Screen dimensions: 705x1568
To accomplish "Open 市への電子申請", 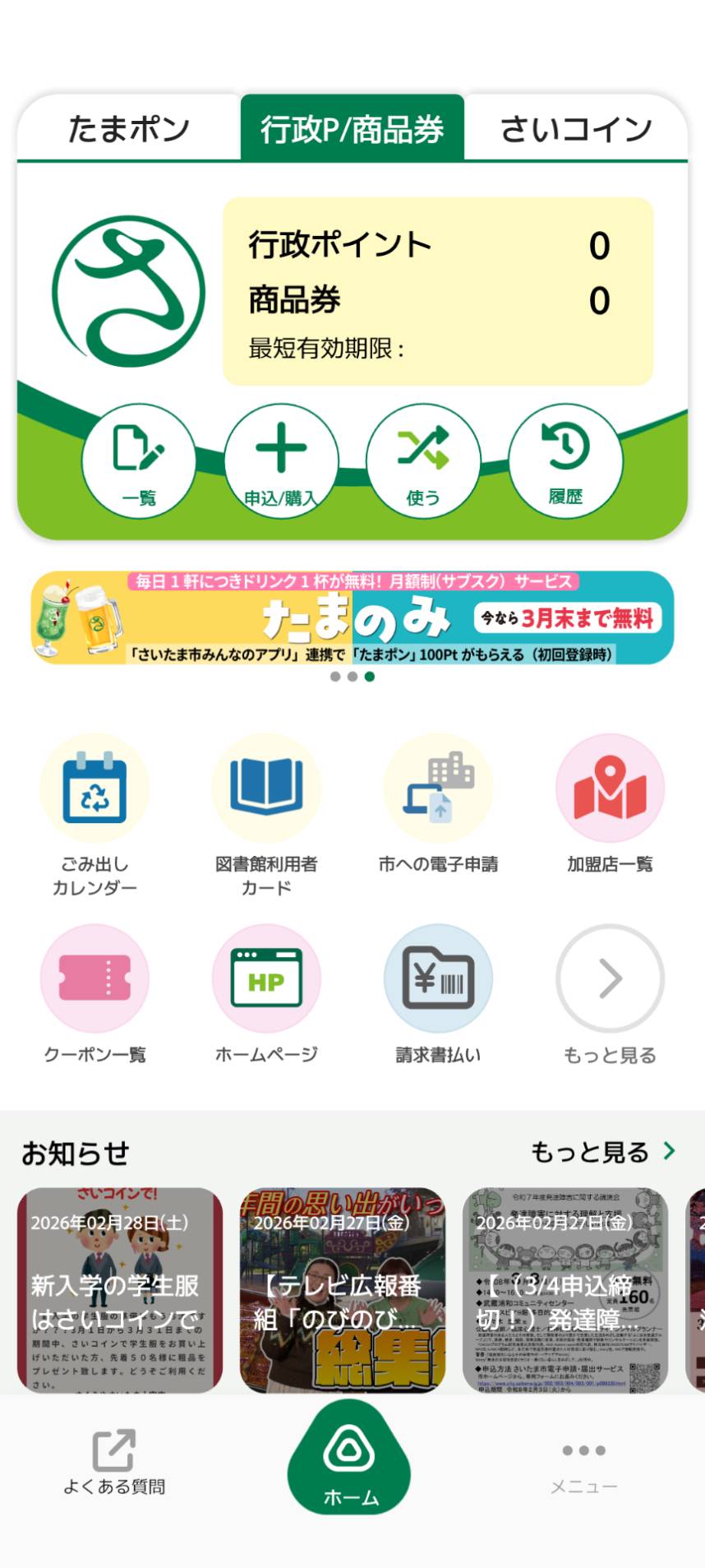I will [438, 803].
